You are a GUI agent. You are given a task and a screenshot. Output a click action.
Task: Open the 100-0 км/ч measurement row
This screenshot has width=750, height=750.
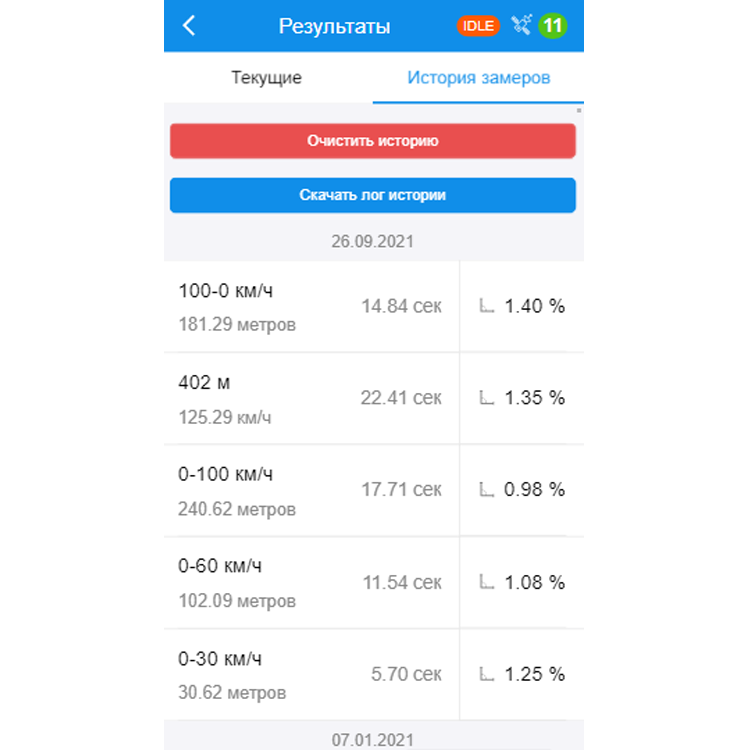click(310, 307)
